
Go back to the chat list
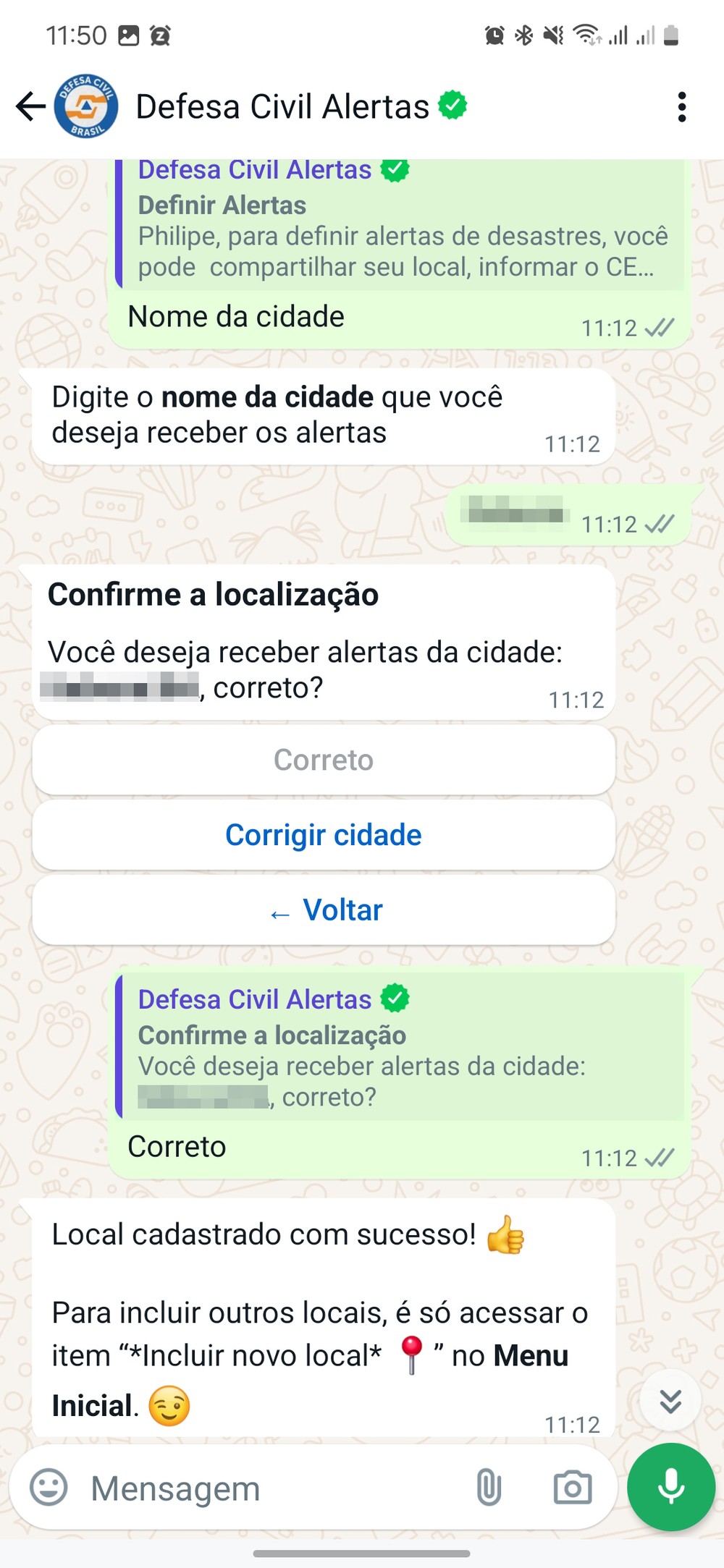coord(30,107)
